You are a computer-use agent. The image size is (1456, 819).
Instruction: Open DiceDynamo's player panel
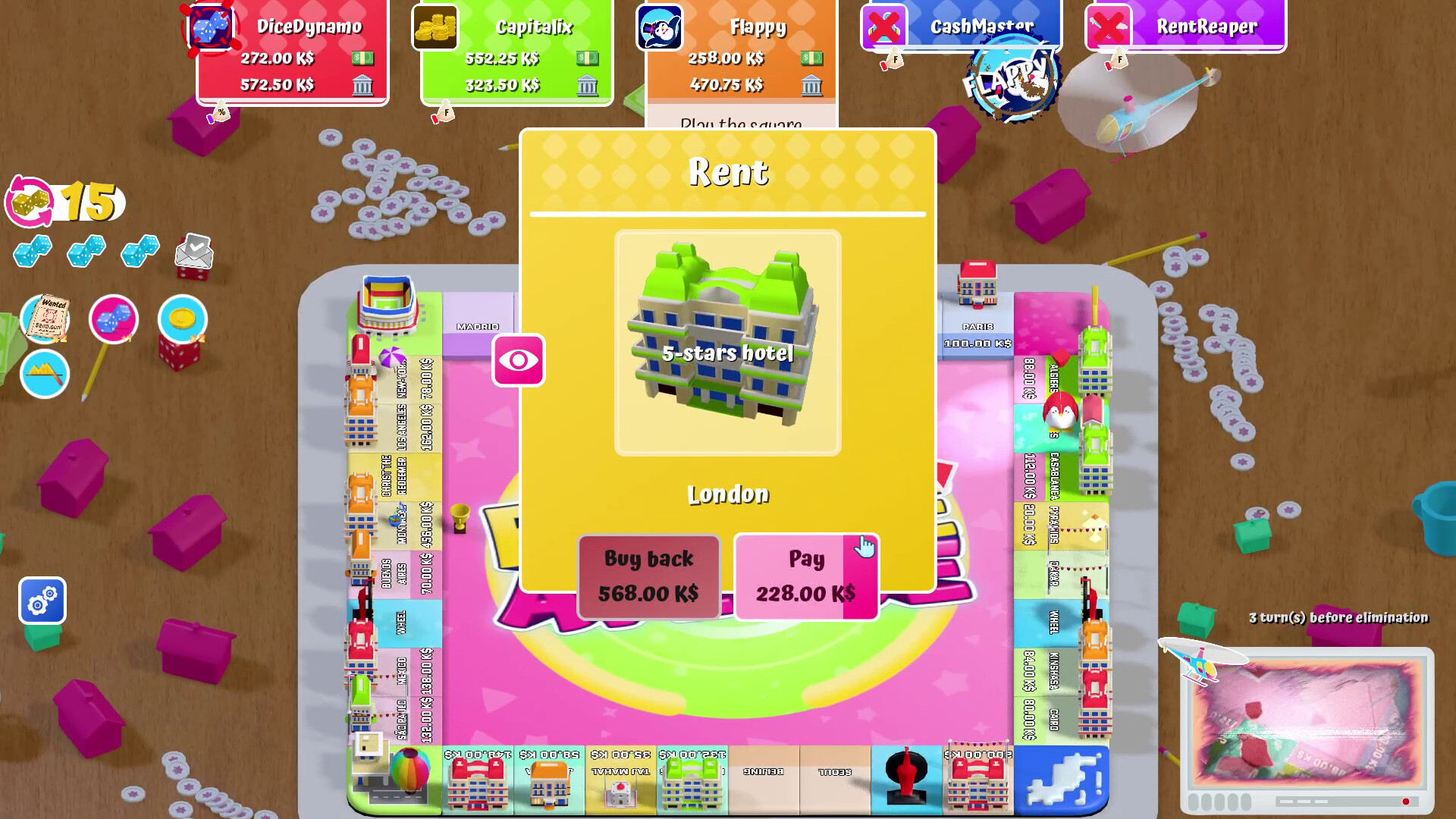click(292, 53)
